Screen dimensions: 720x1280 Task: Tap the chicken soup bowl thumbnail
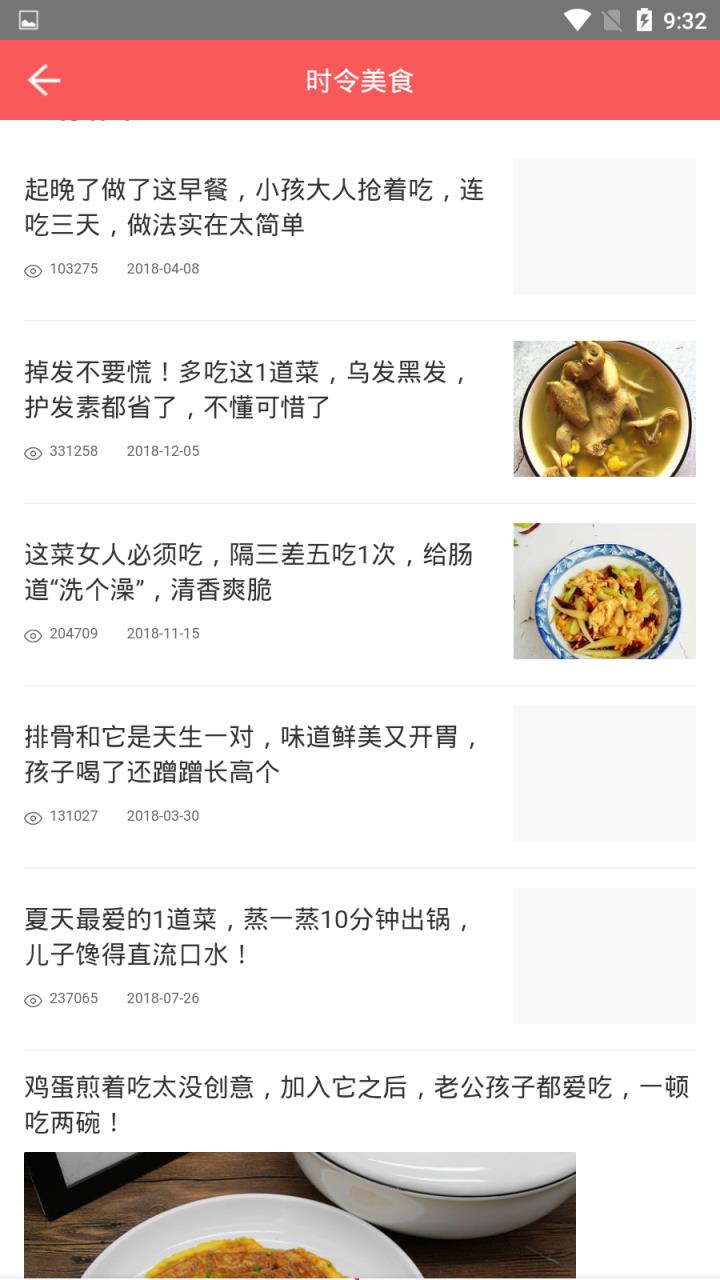603,408
